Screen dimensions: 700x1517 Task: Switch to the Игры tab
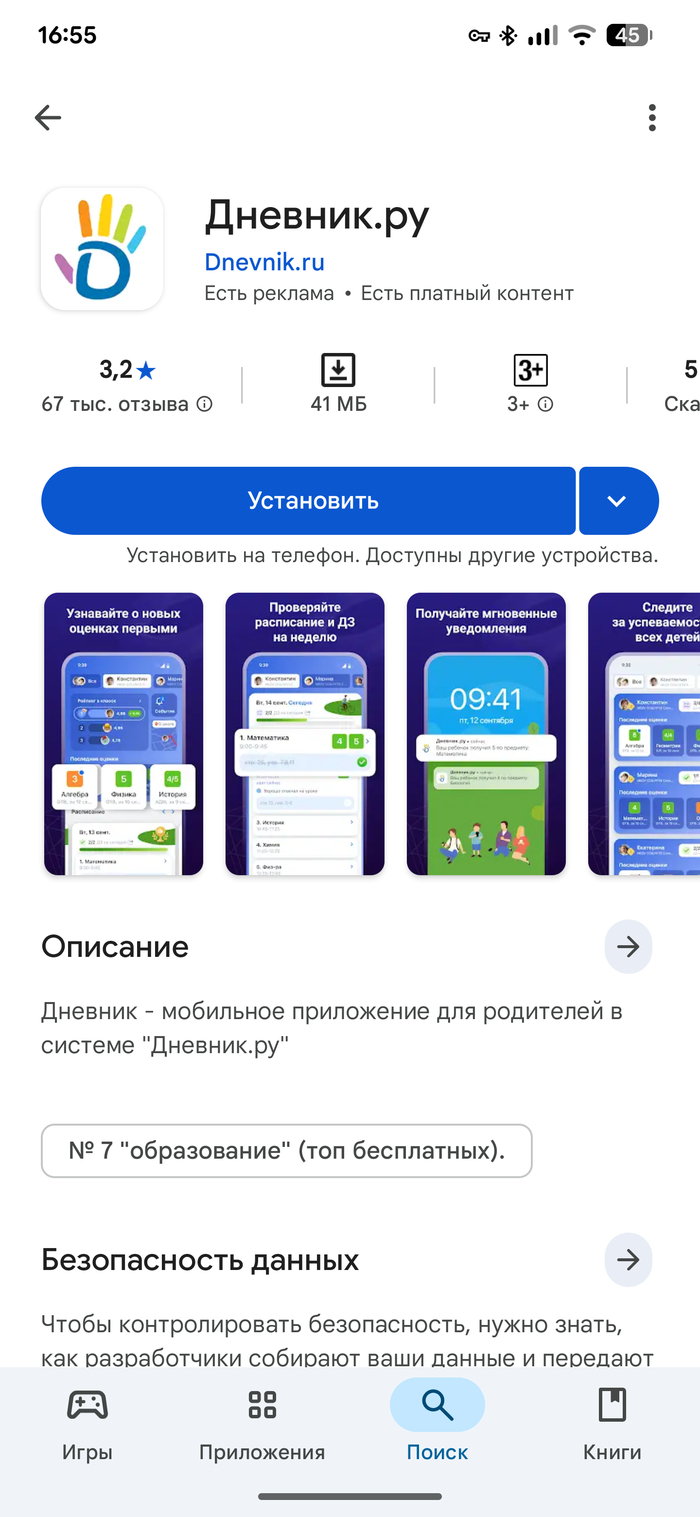87,1424
